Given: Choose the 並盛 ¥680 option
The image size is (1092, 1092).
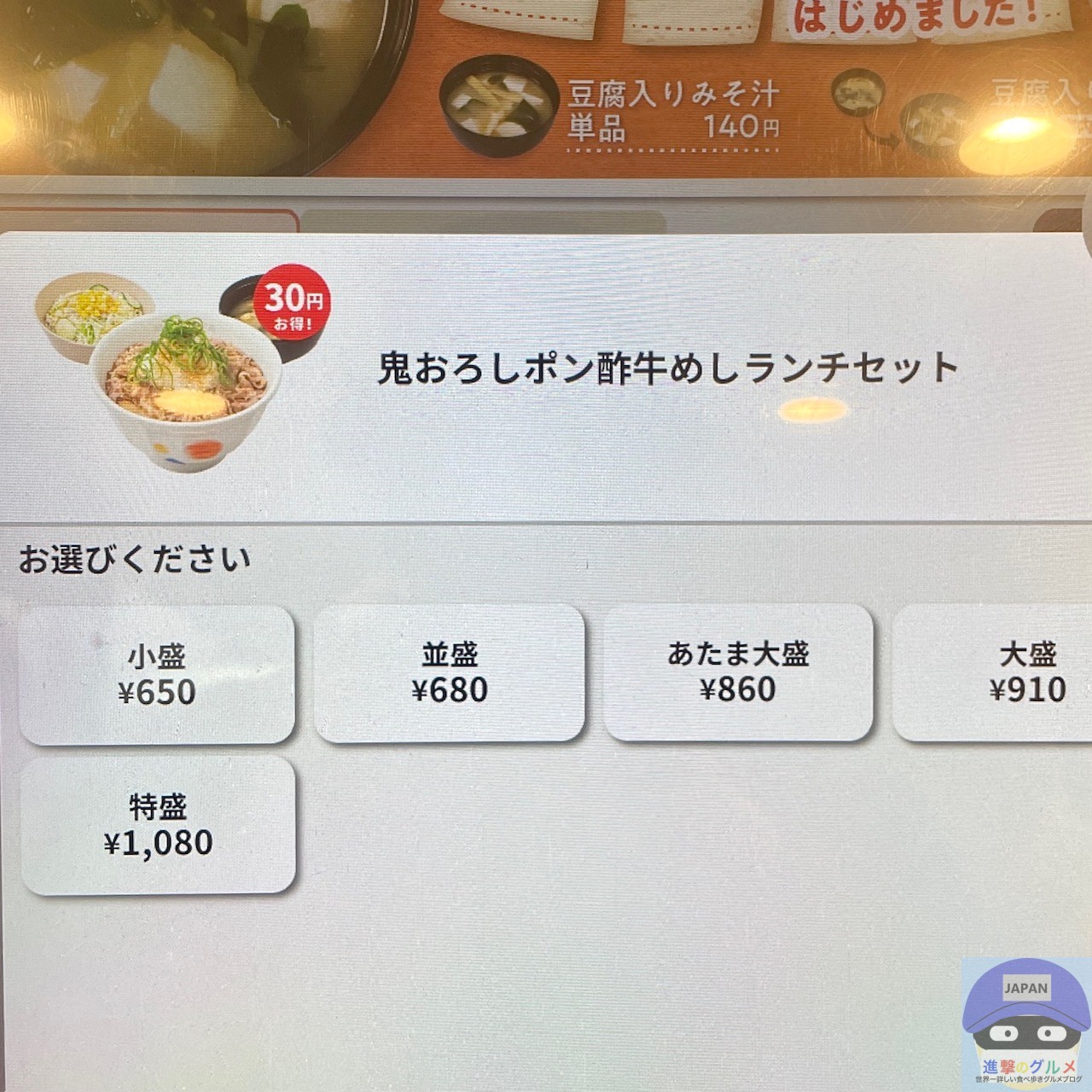Looking at the screenshot, I should pyautogui.click(x=450, y=672).
